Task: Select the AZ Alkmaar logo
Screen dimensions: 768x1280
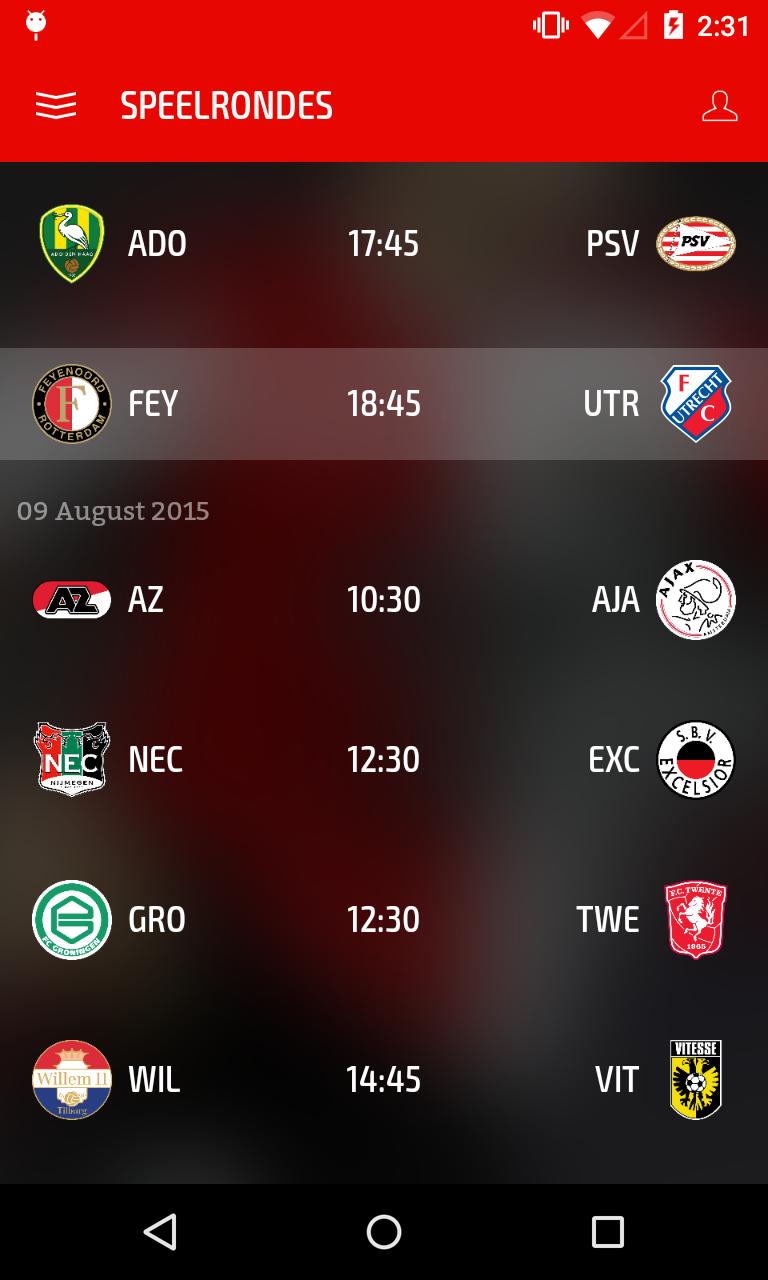Action: click(x=71, y=599)
